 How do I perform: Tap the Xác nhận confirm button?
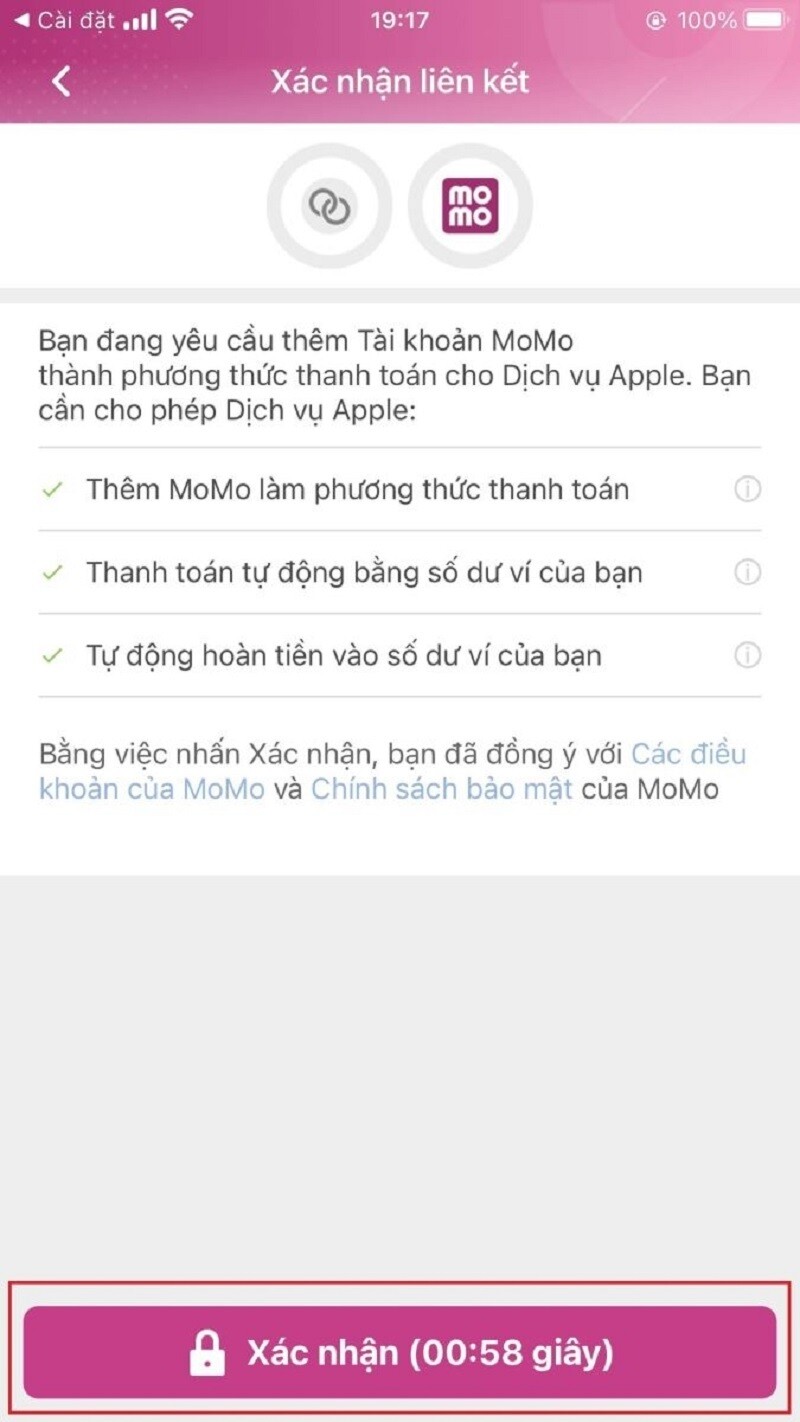point(400,1353)
